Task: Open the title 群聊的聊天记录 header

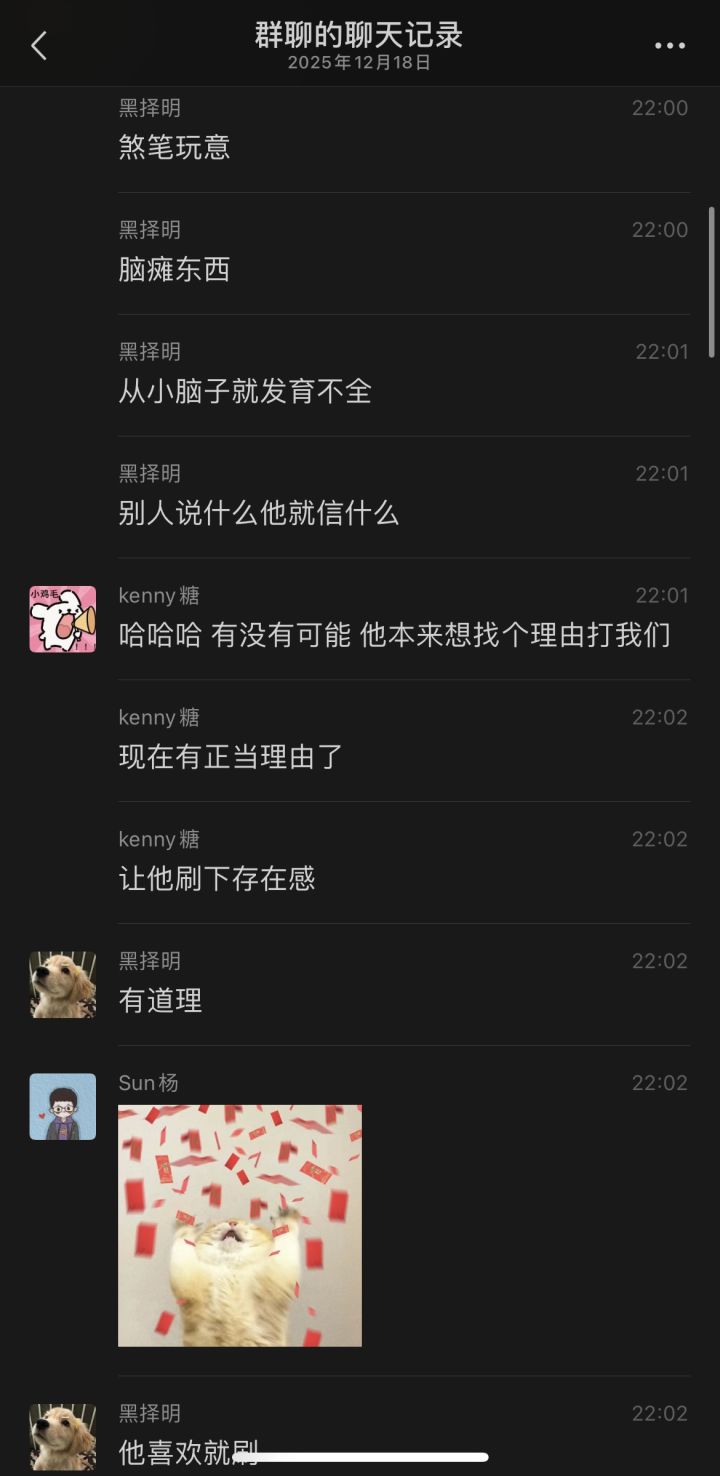Action: (360, 32)
